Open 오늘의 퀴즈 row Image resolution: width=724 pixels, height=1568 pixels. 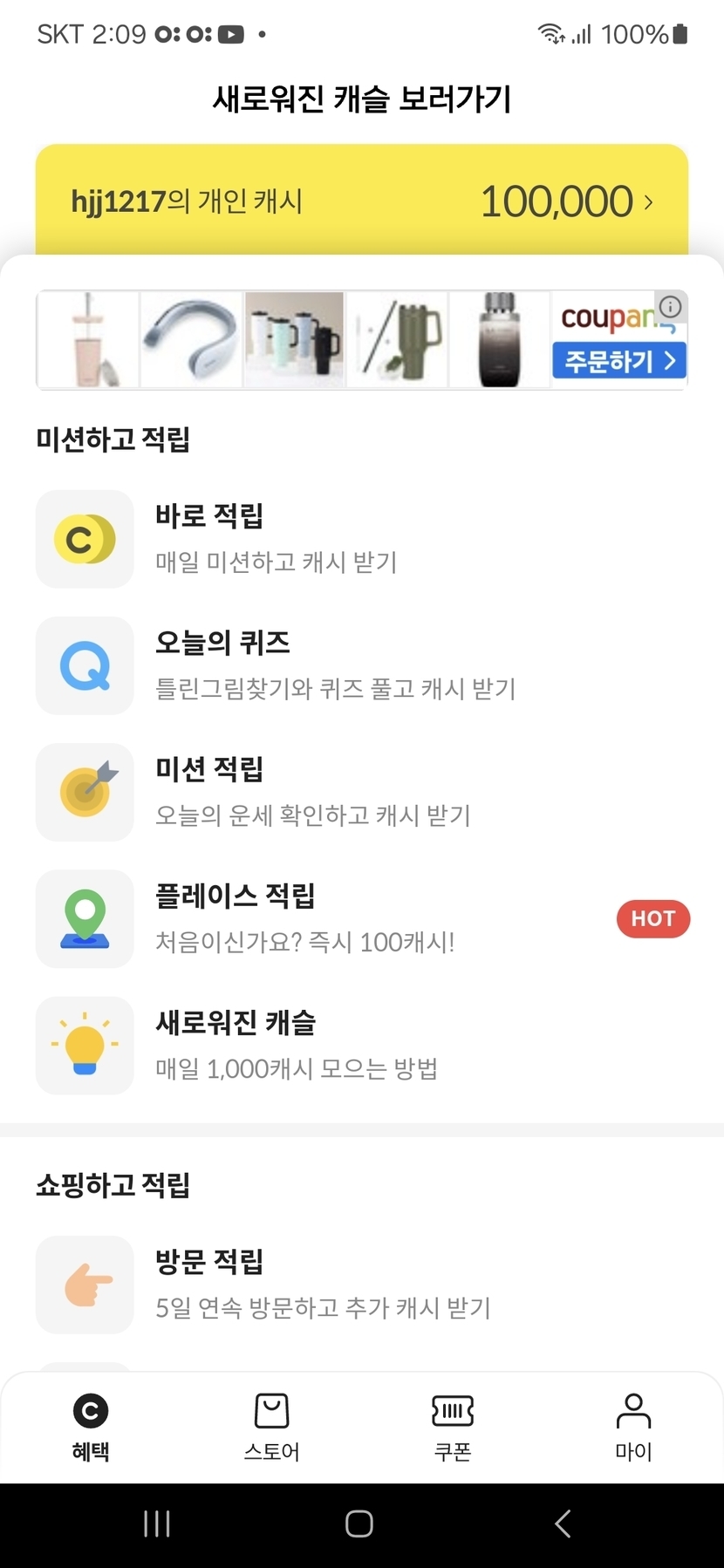(361, 665)
